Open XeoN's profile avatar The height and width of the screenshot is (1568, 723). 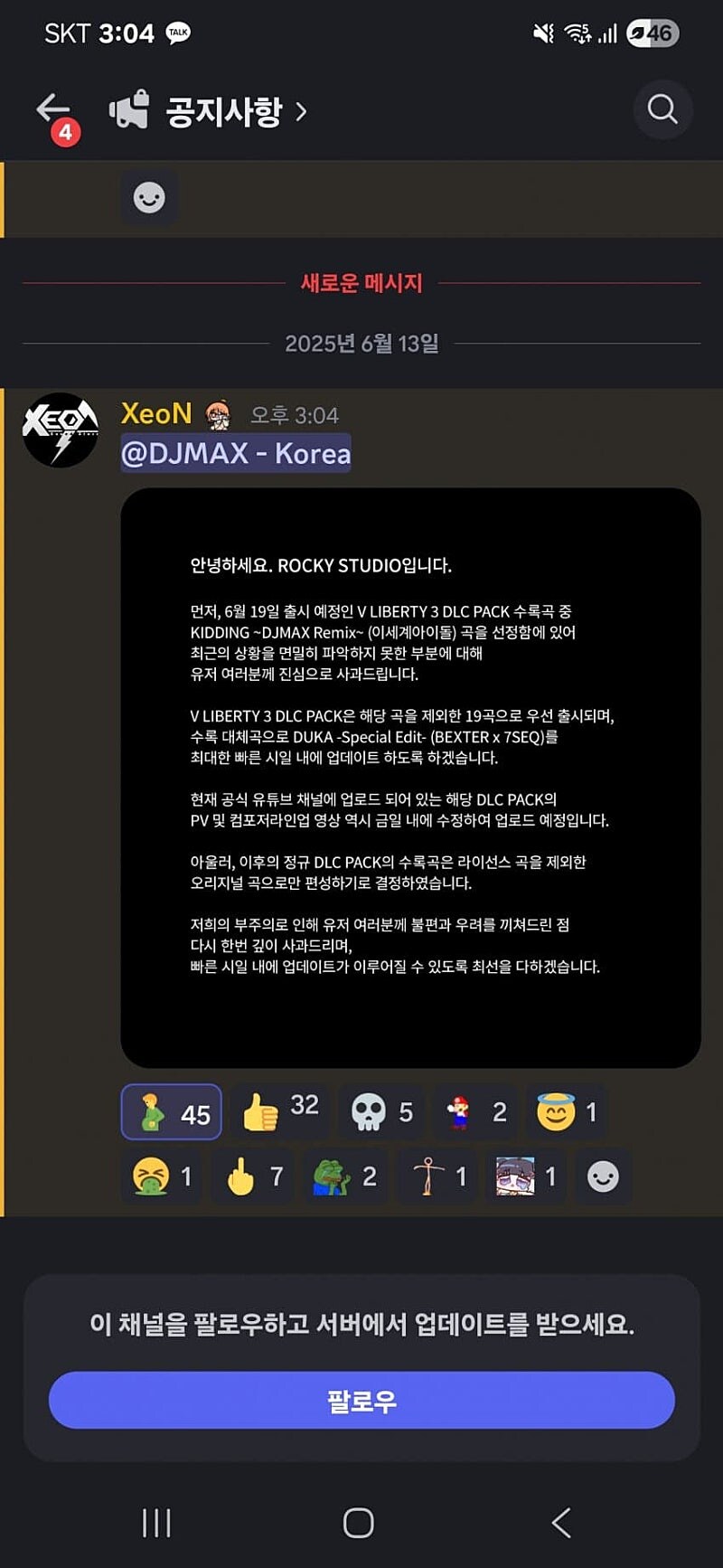(60, 430)
